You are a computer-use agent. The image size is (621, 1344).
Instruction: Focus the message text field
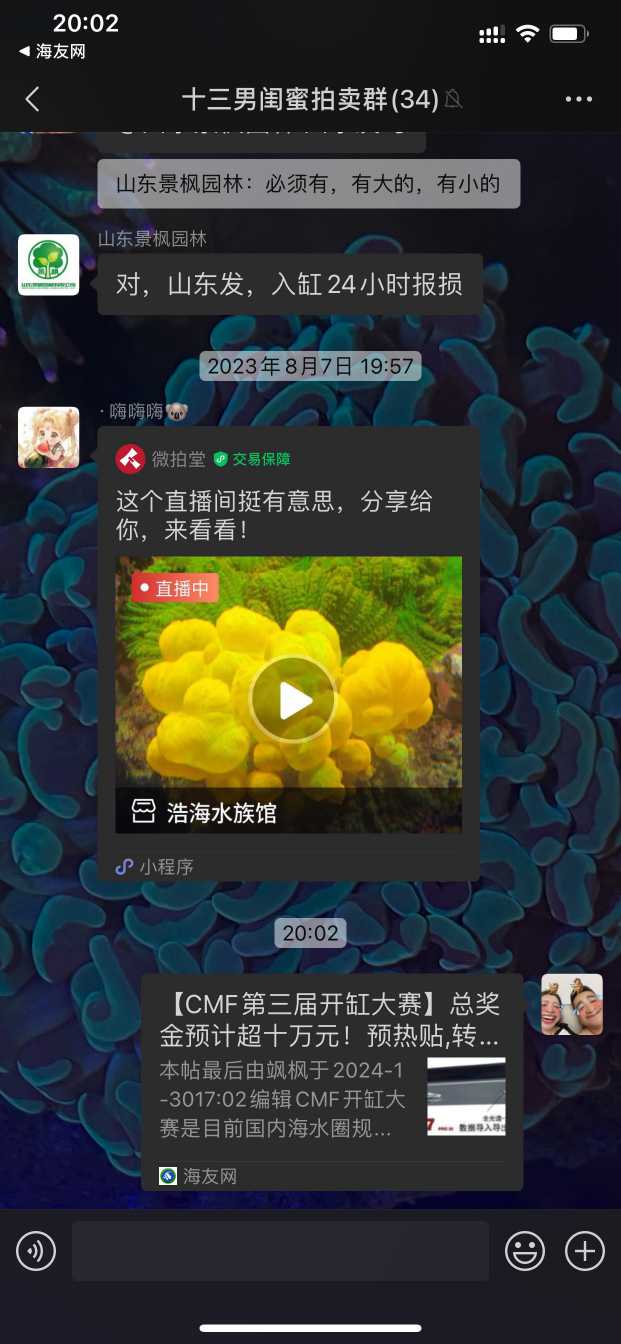[280, 1250]
